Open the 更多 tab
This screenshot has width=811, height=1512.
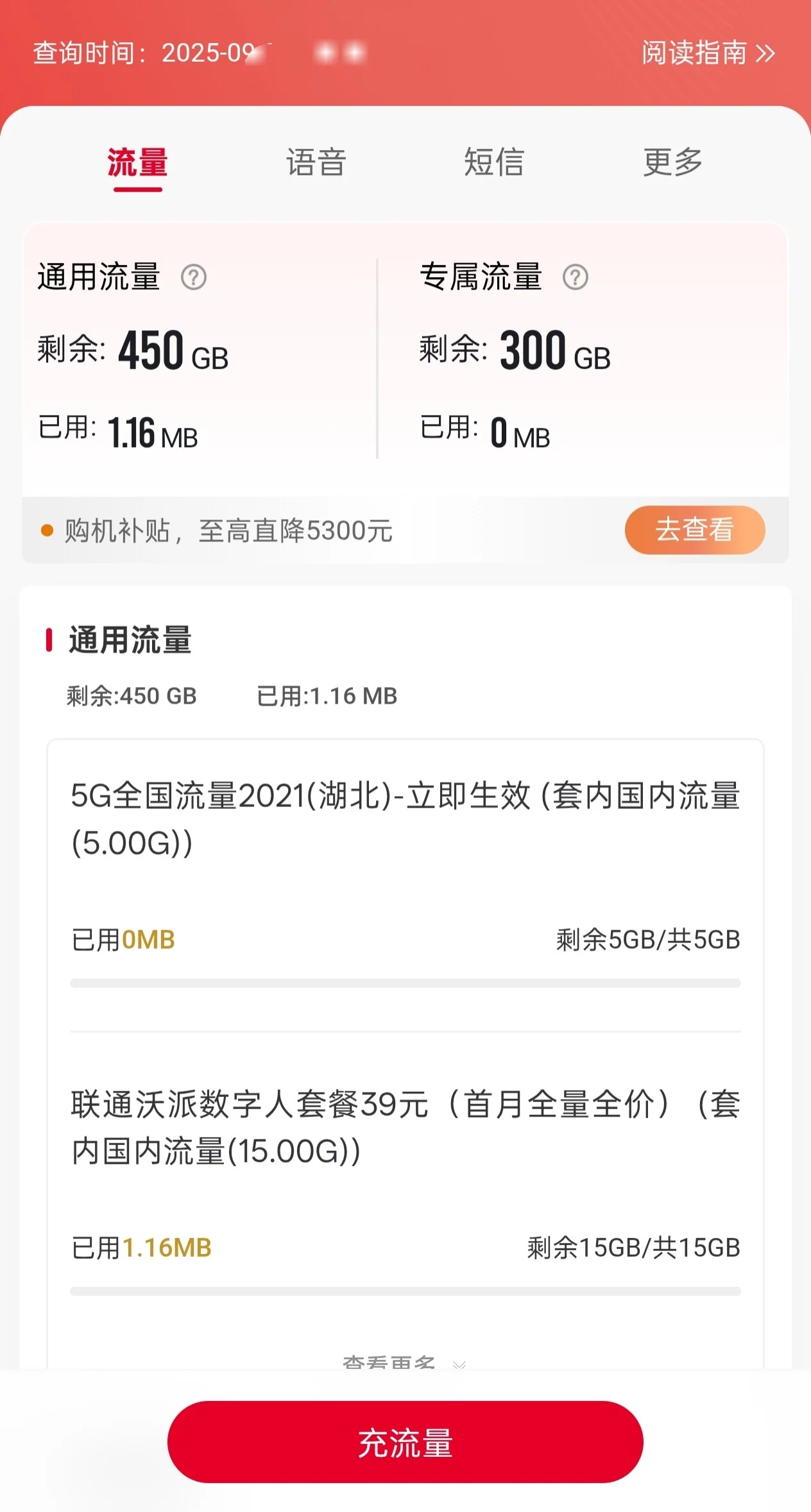[x=672, y=162]
